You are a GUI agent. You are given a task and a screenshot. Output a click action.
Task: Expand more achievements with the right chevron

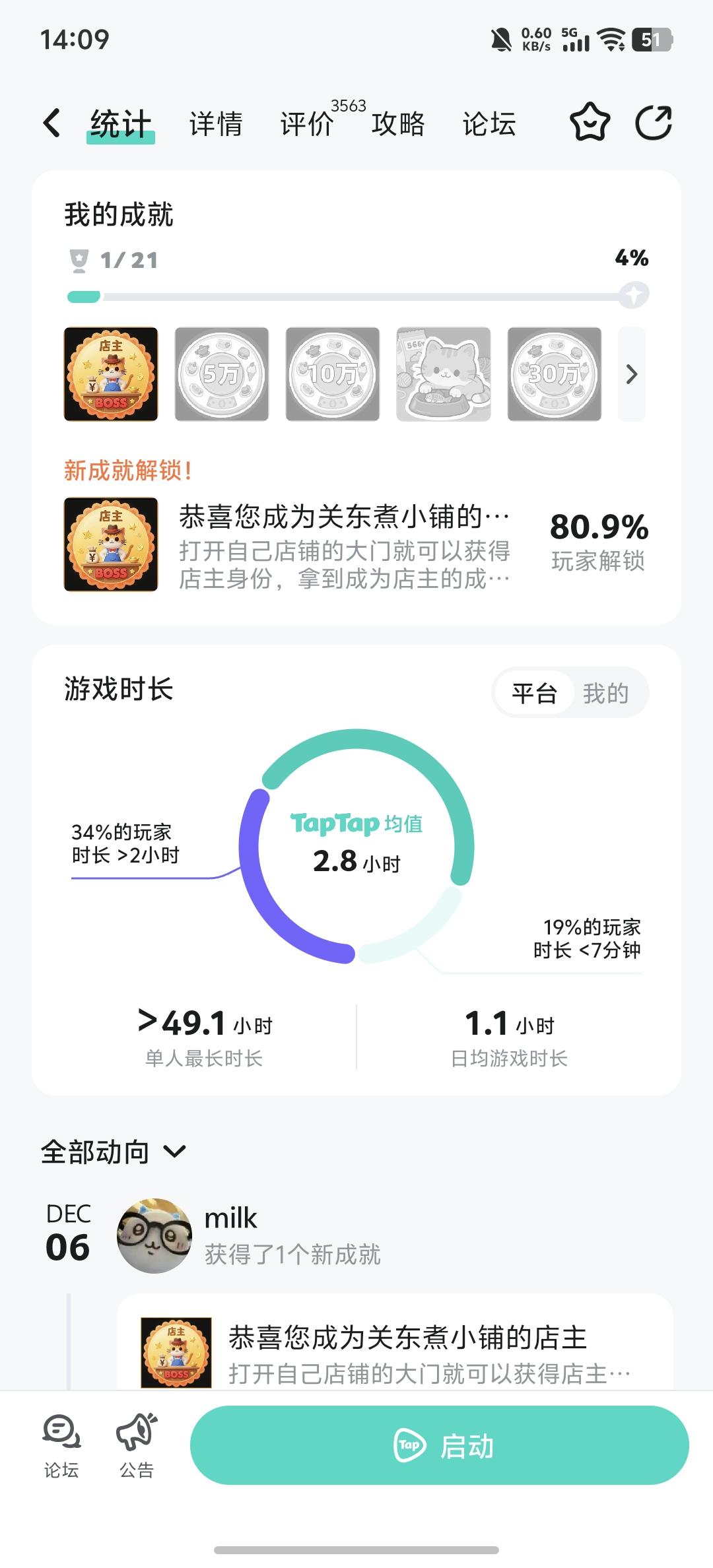(x=631, y=375)
